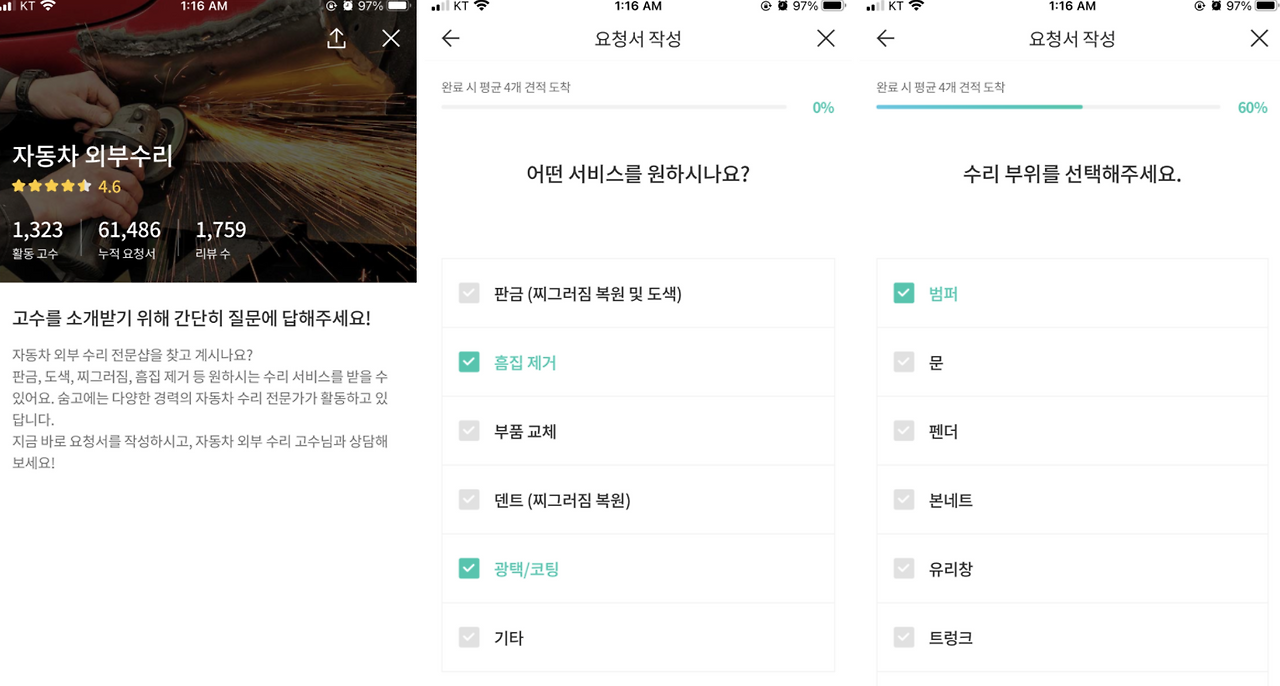Select the 판금 (찌그러짐 복원 및 도색) checkbox

click(x=469, y=293)
